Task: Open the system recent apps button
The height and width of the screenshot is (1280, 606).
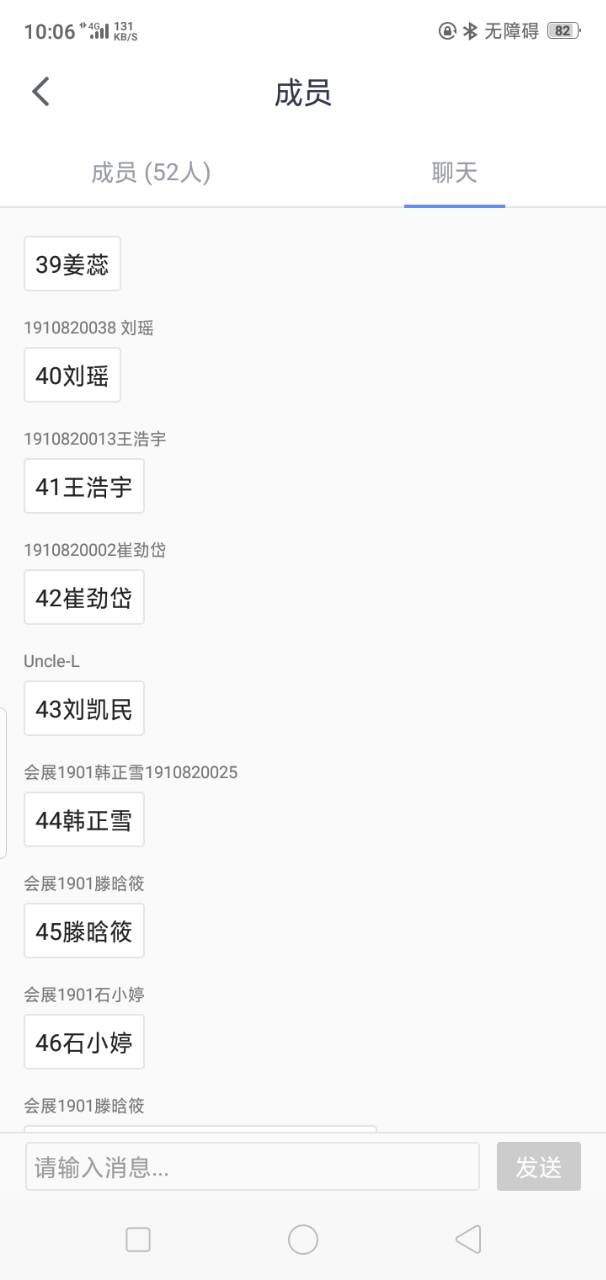Action: point(138,1240)
